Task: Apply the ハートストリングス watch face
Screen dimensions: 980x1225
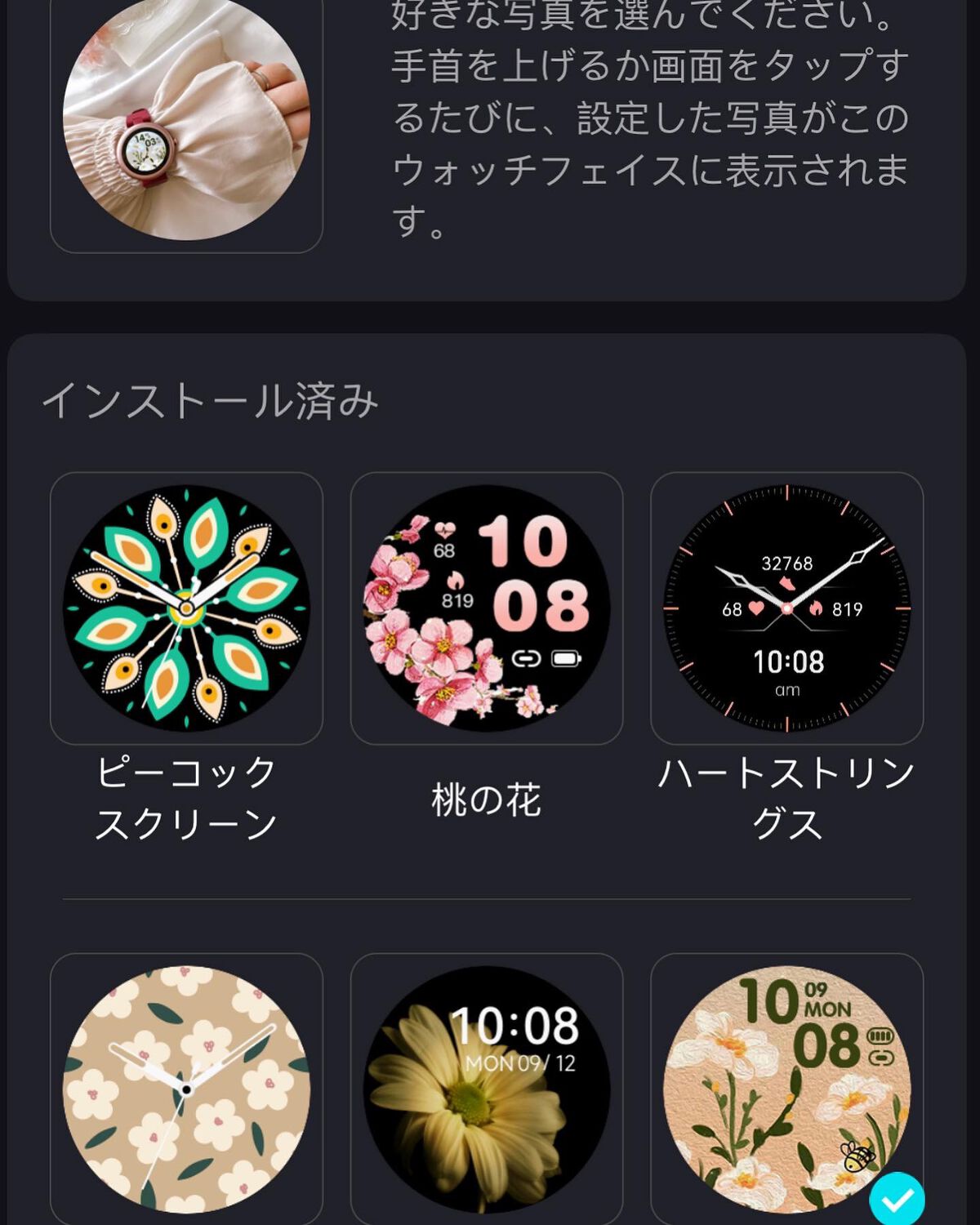Action: [x=786, y=608]
